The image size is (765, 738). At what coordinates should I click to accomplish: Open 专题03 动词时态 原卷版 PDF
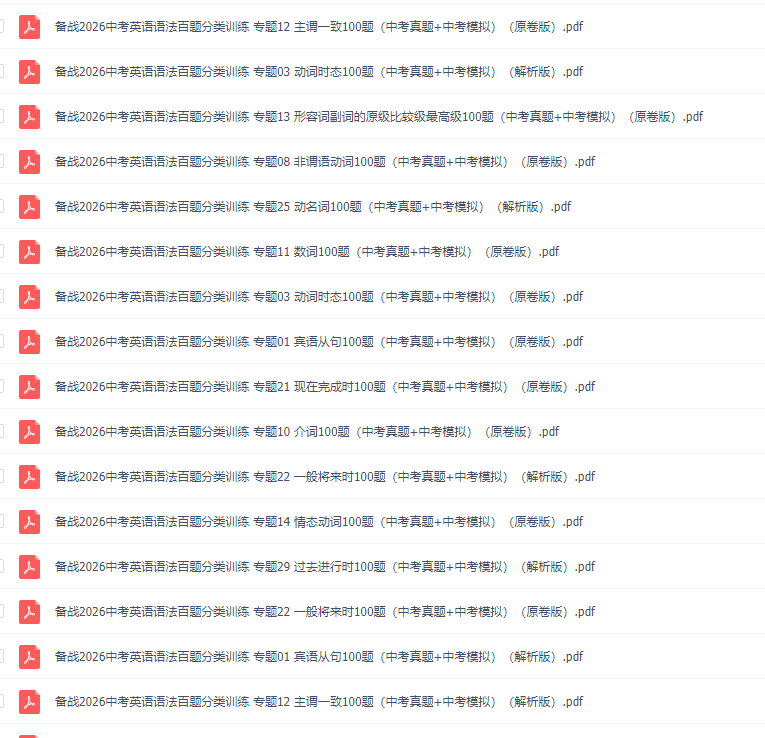click(319, 297)
